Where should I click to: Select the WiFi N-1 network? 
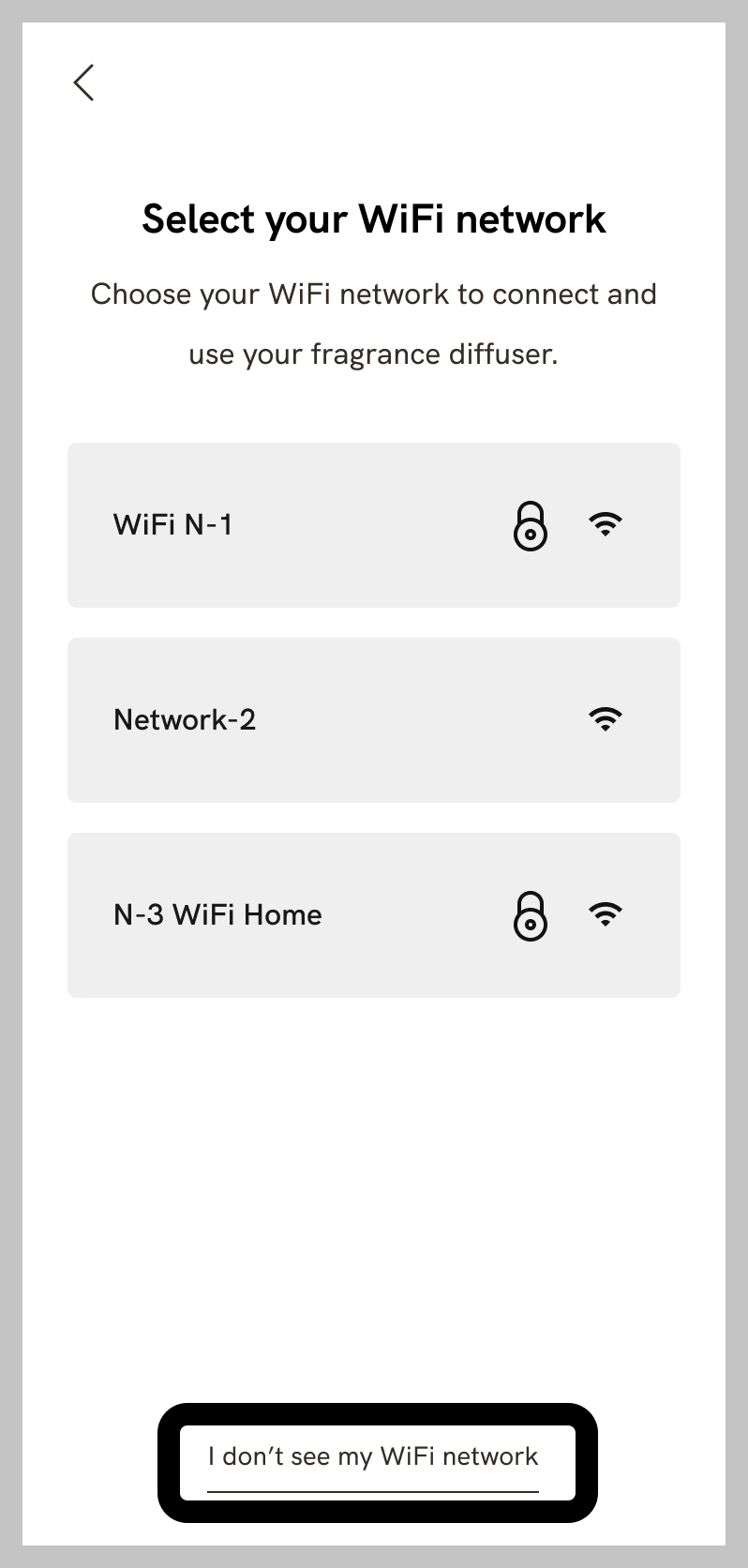click(374, 525)
